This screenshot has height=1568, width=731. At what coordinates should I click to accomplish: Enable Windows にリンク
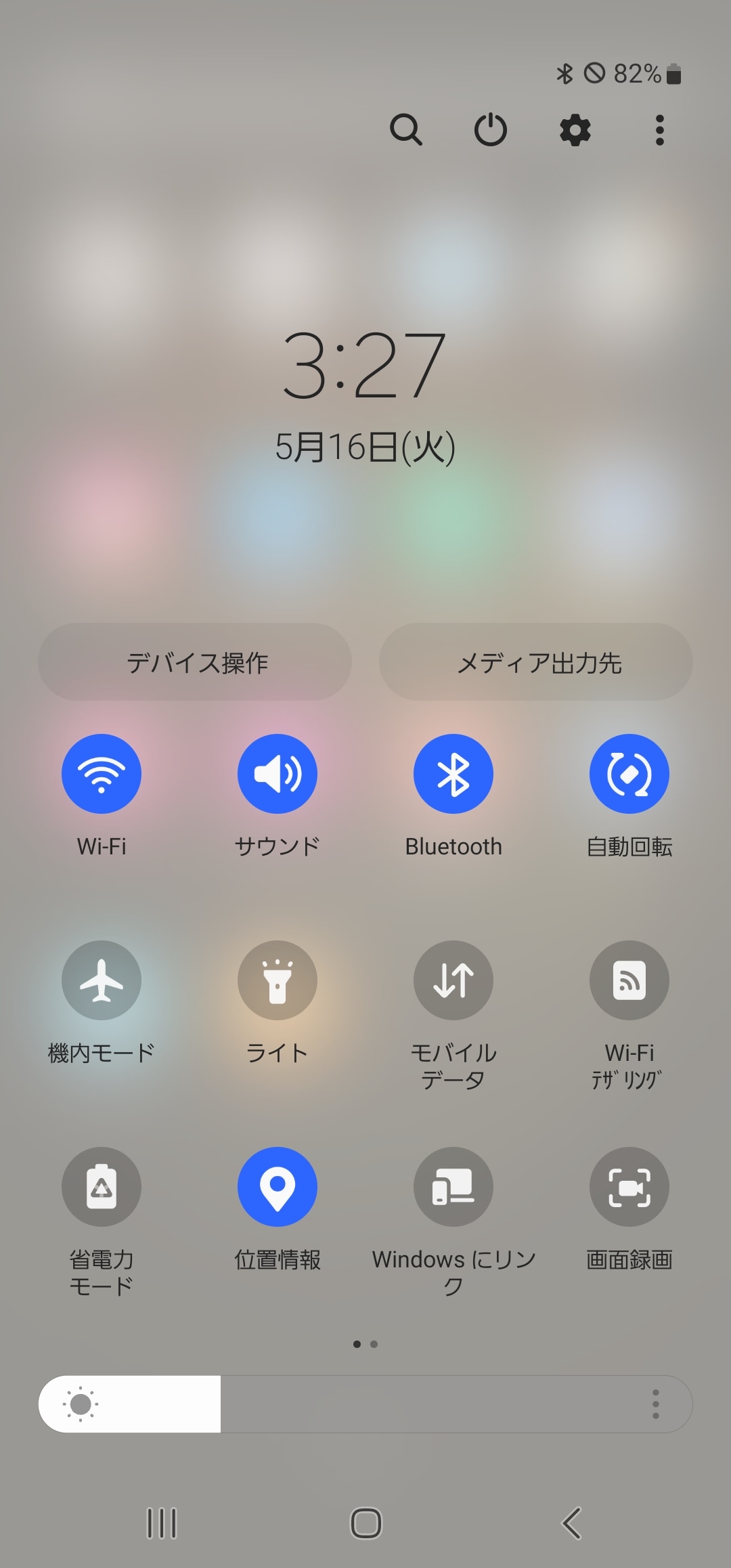click(x=453, y=1187)
